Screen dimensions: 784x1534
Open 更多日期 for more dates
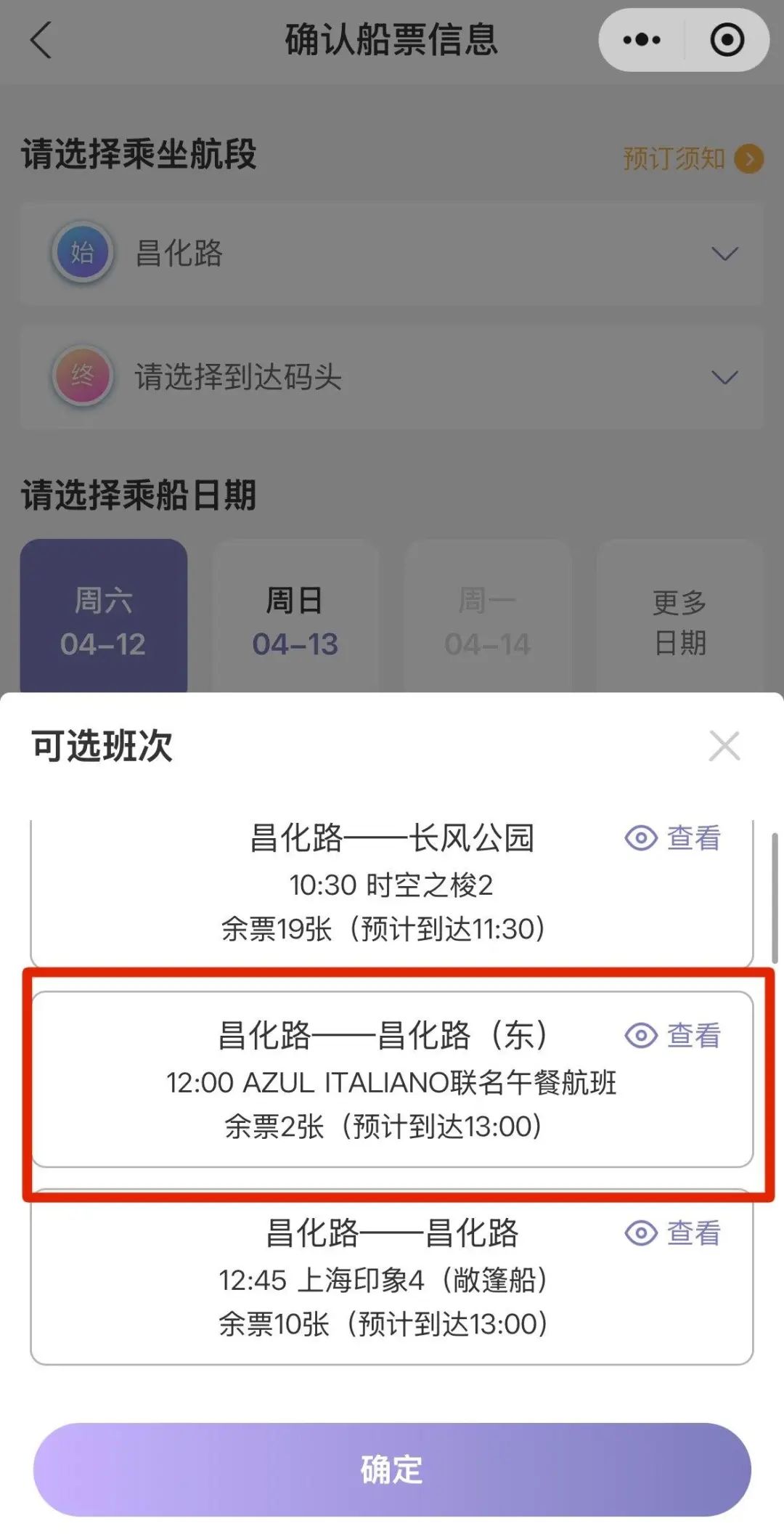coord(679,621)
